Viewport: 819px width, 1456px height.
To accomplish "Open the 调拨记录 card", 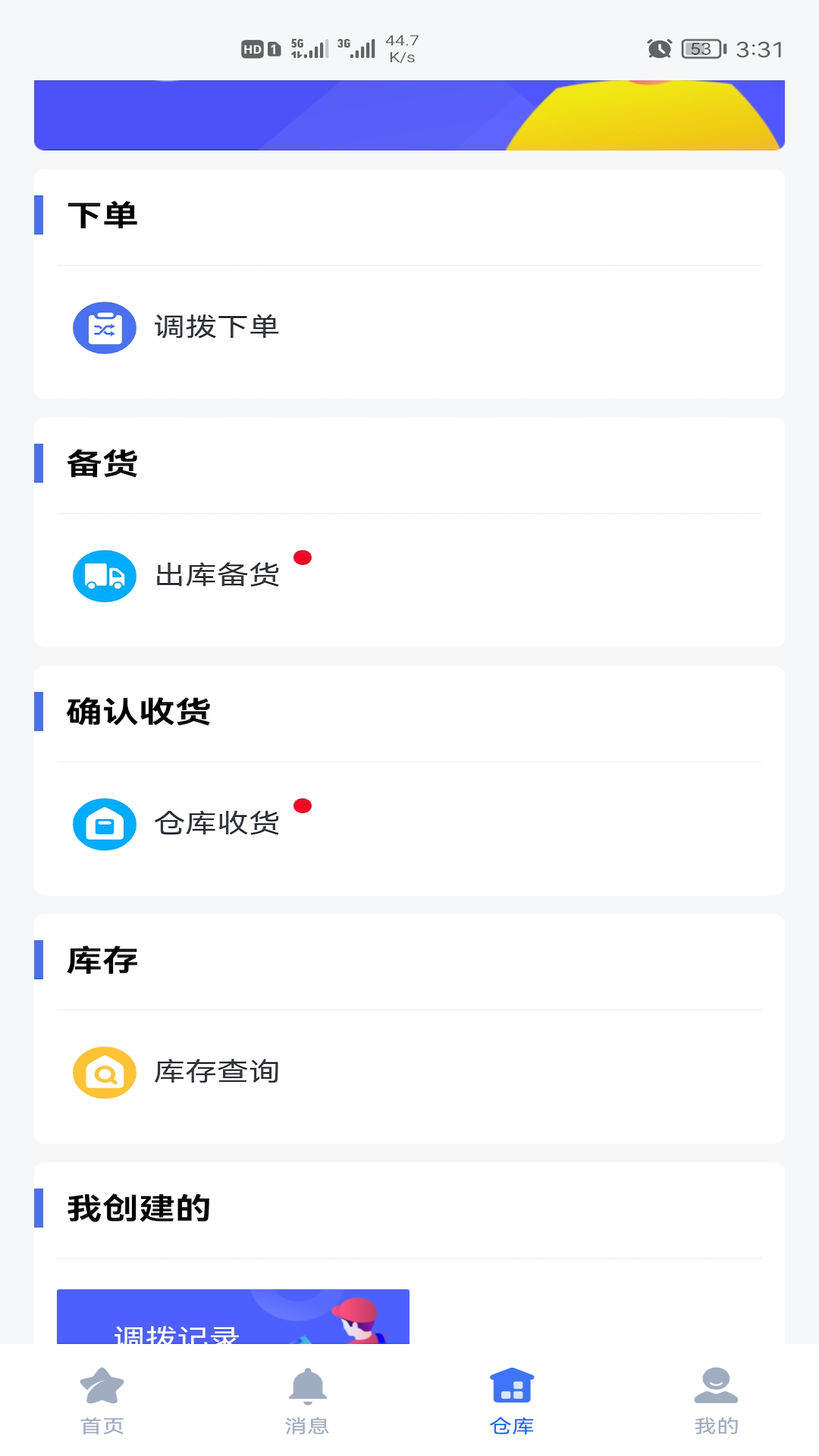I will tap(233, 1318).
